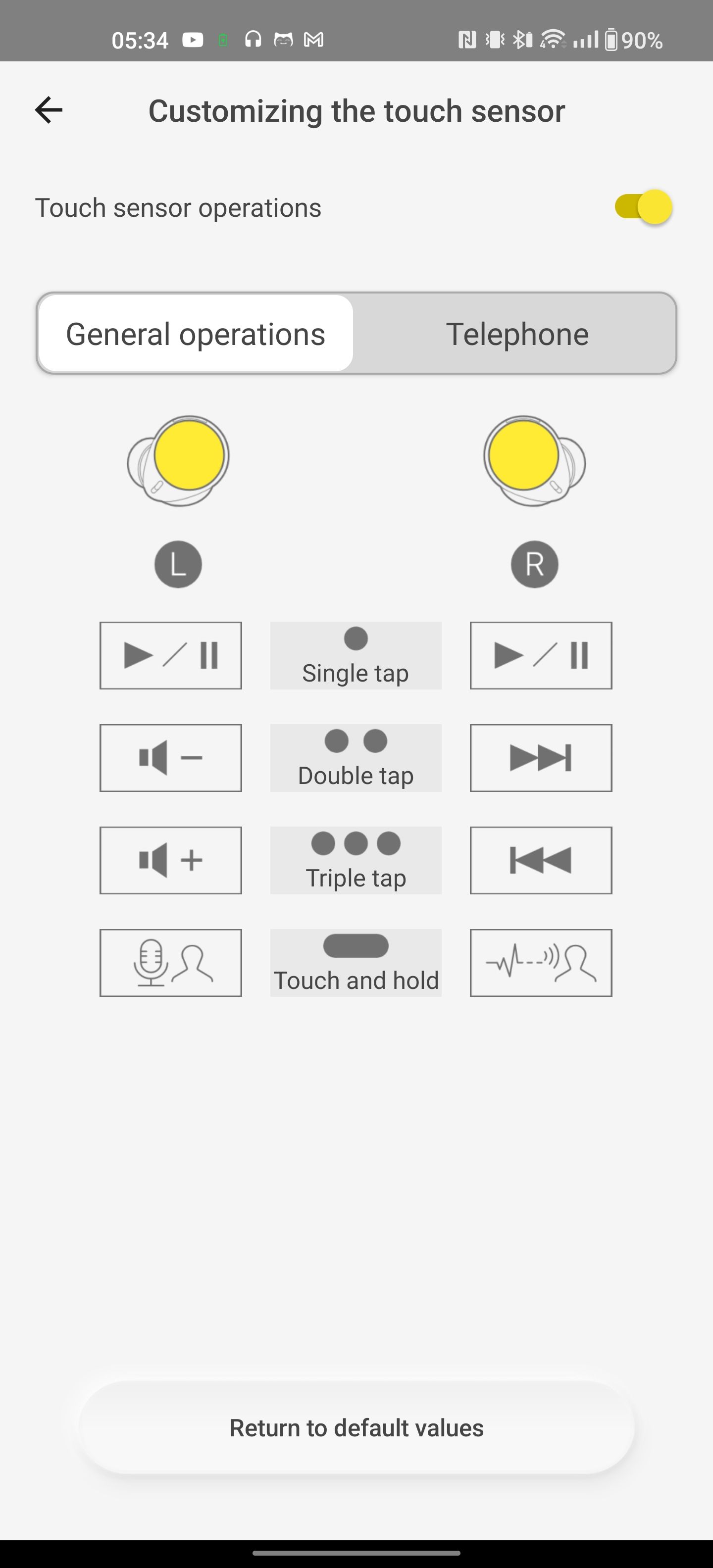This screenshot has height=1568, width=713.
Task: Change right touch and hold ambient sound action
Action: pyautogui.click(x=541, y=962)
